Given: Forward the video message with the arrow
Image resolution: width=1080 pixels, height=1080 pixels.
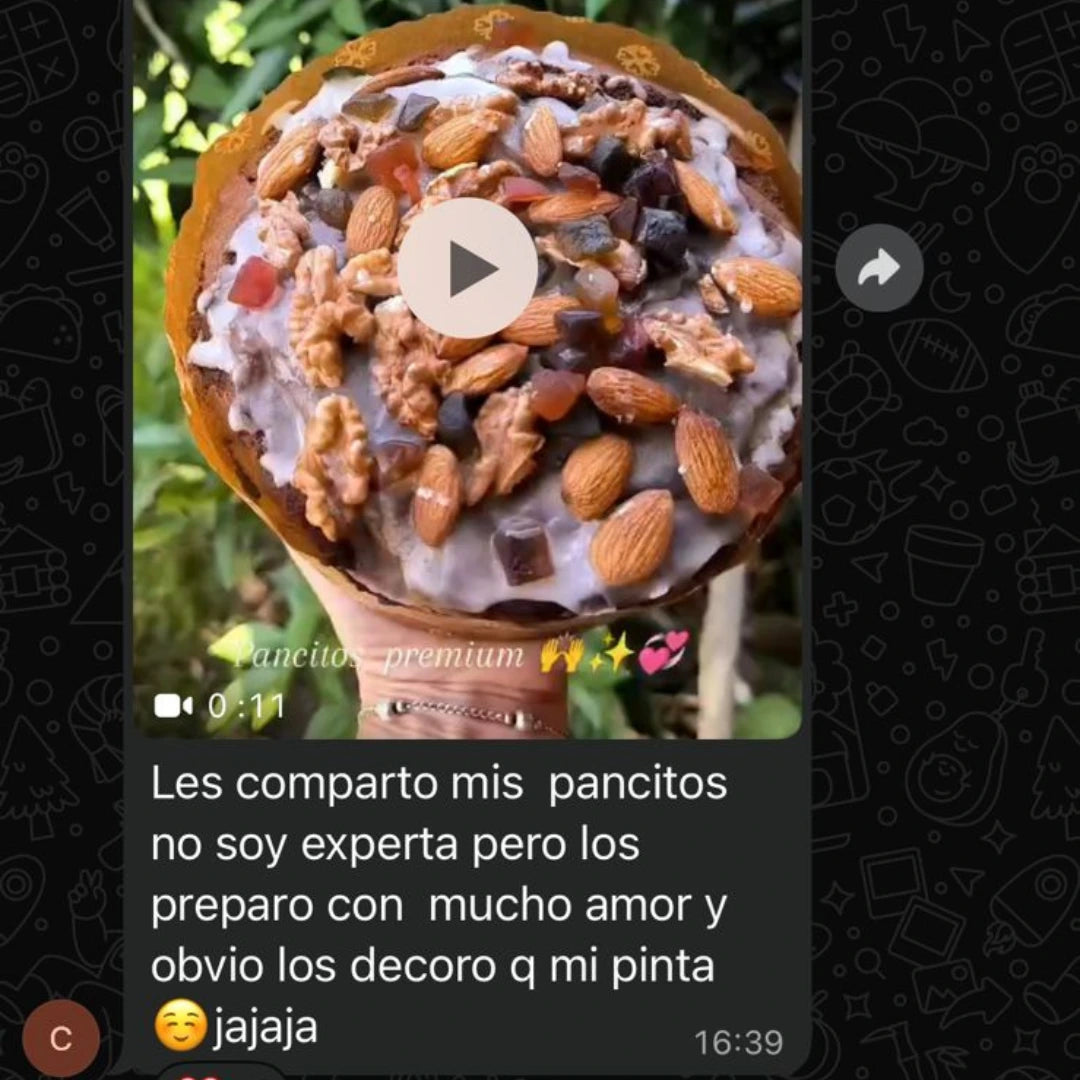Looking at the screenshot, I should (879, 268).
